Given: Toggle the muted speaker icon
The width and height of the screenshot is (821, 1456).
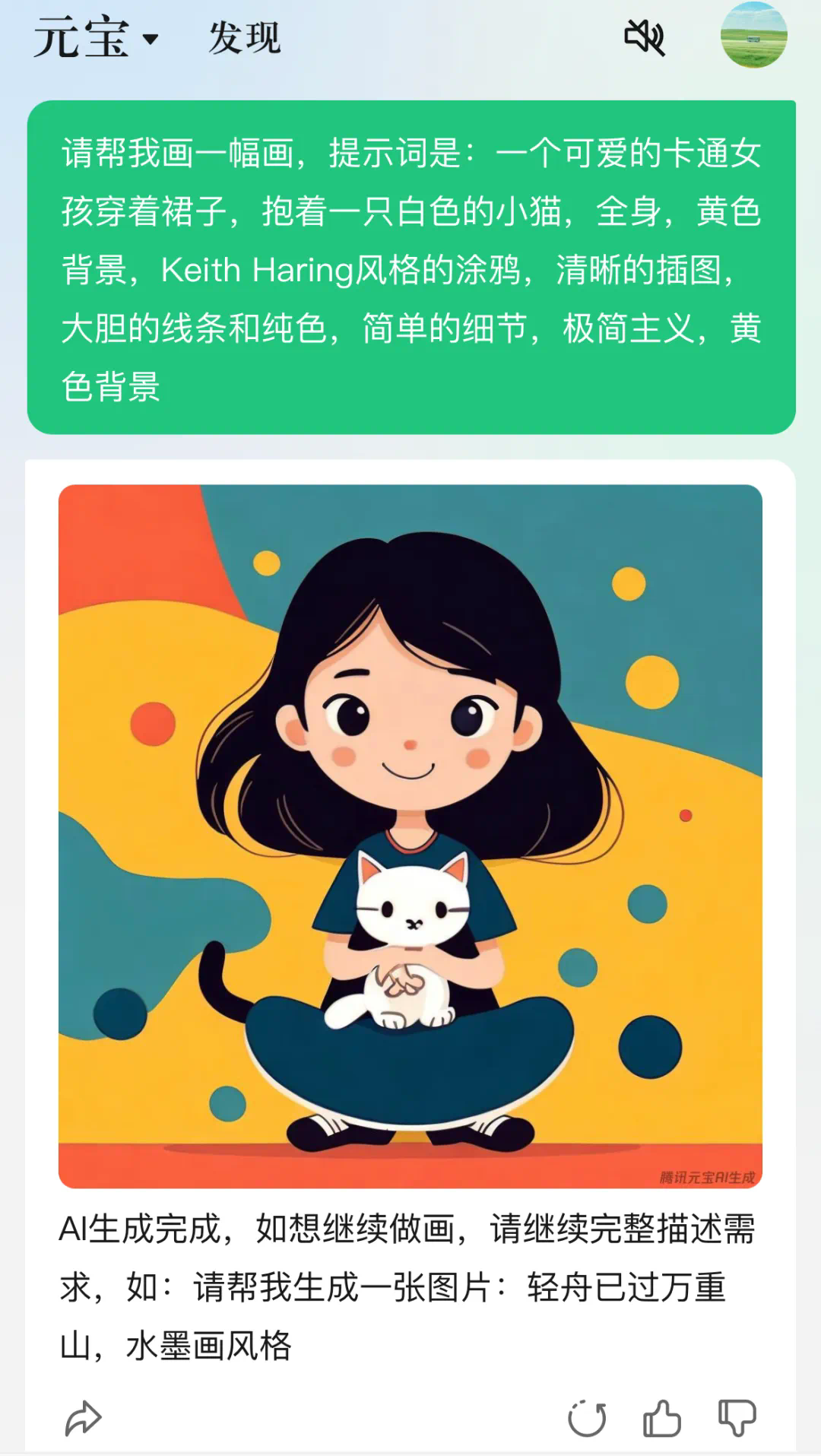Looking at the screenshot, I should (x=644, y=36).
